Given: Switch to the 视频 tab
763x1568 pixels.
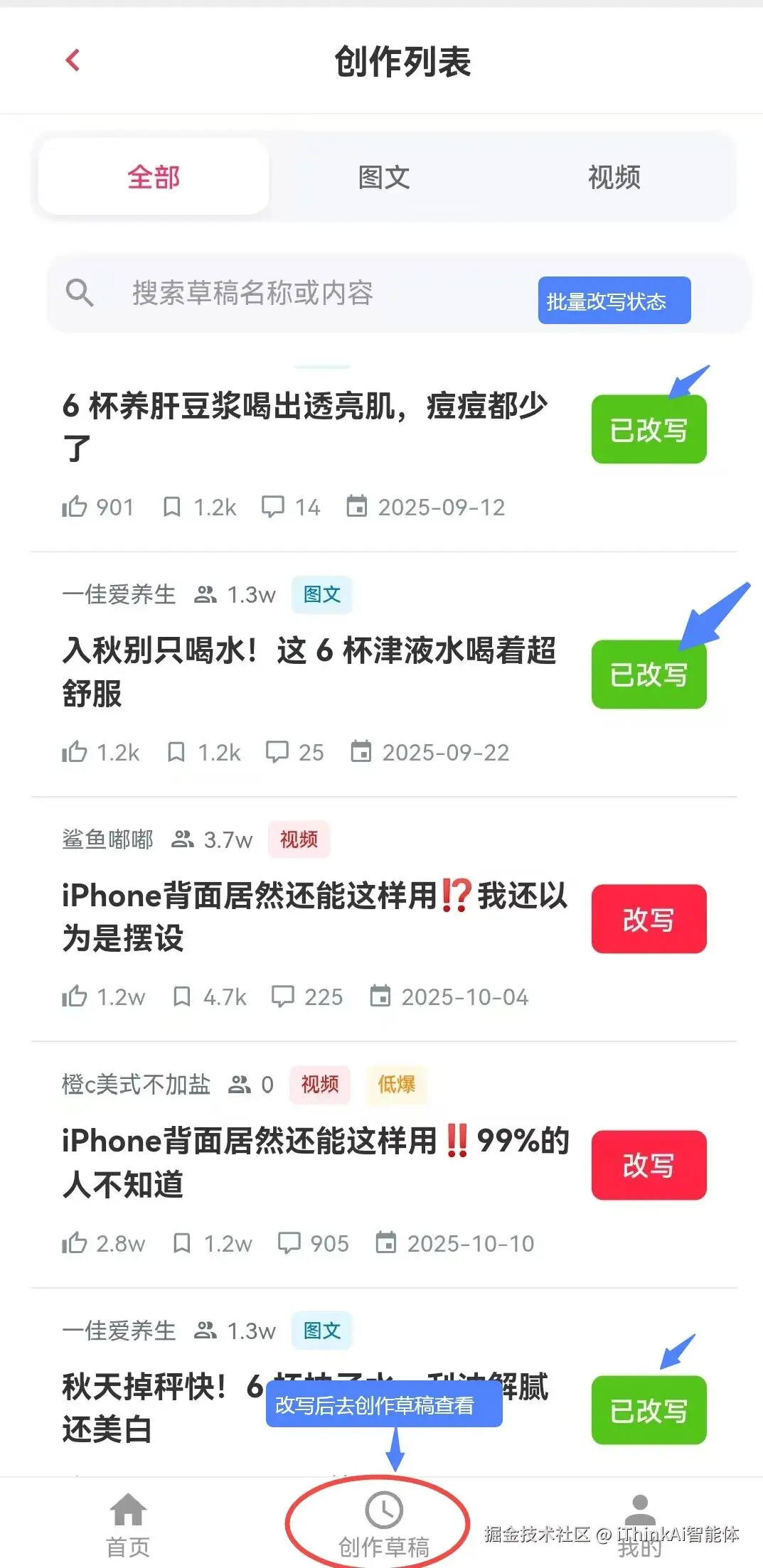Looking at the screenshot, I should [614, 177].
